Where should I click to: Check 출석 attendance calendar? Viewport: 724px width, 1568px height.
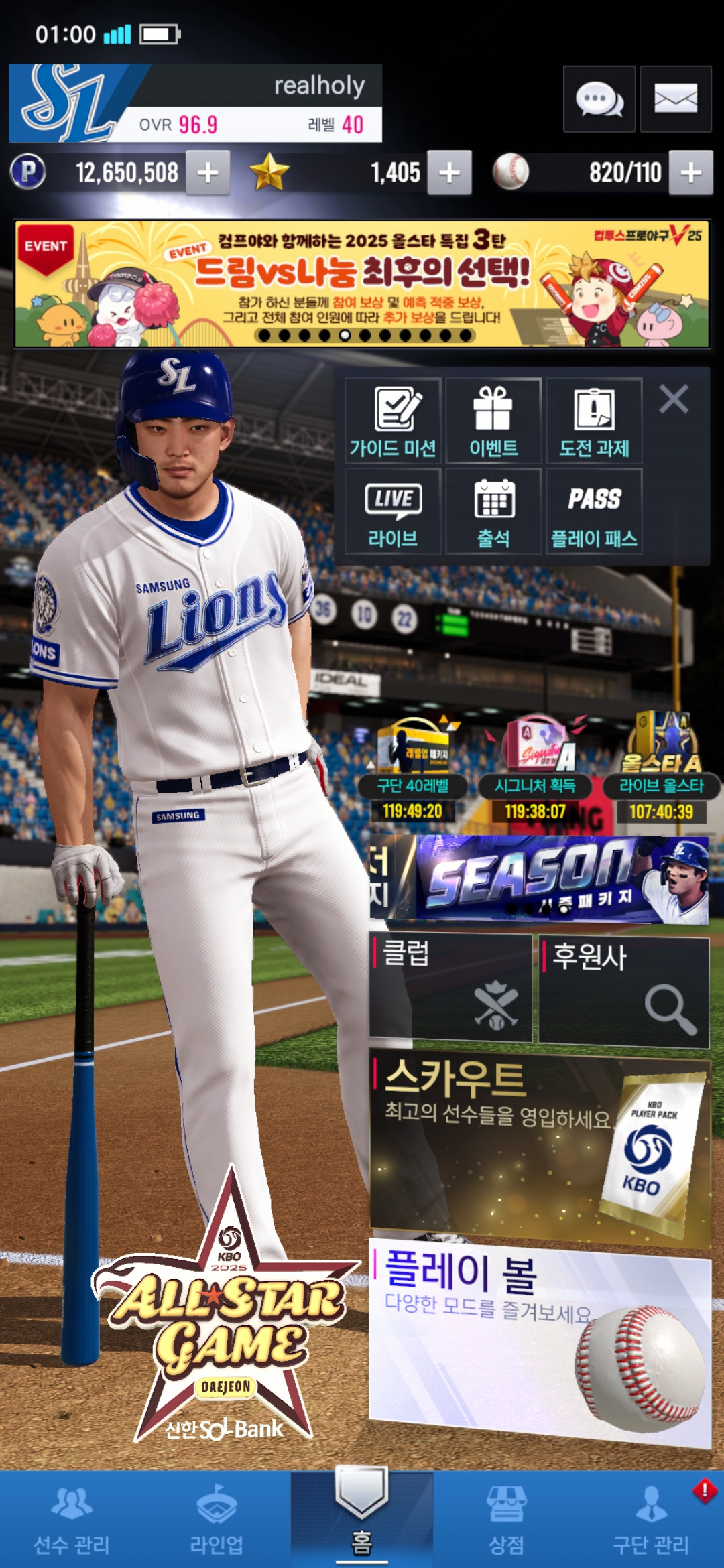493,512
